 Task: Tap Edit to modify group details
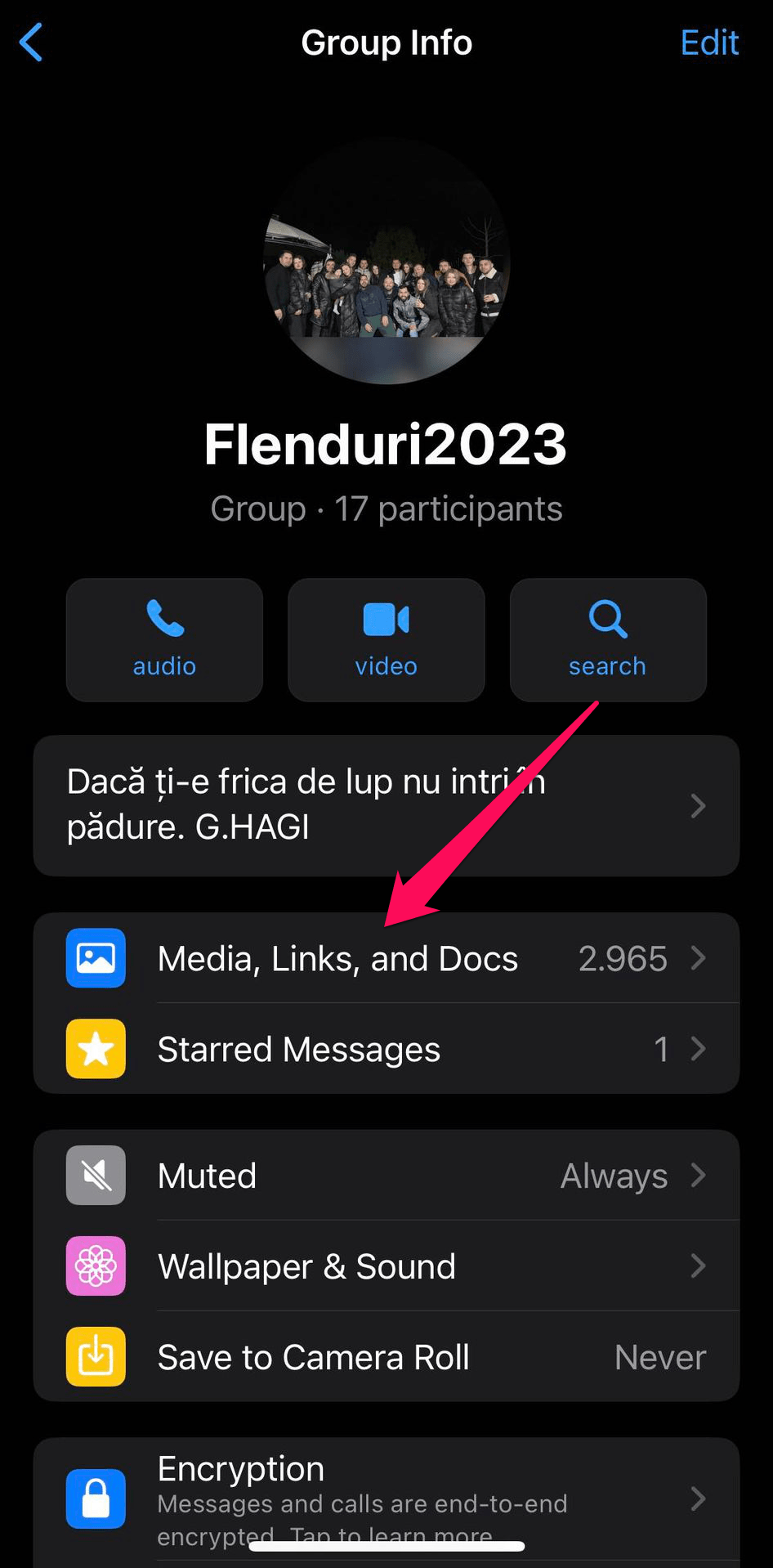coord(709,43)
